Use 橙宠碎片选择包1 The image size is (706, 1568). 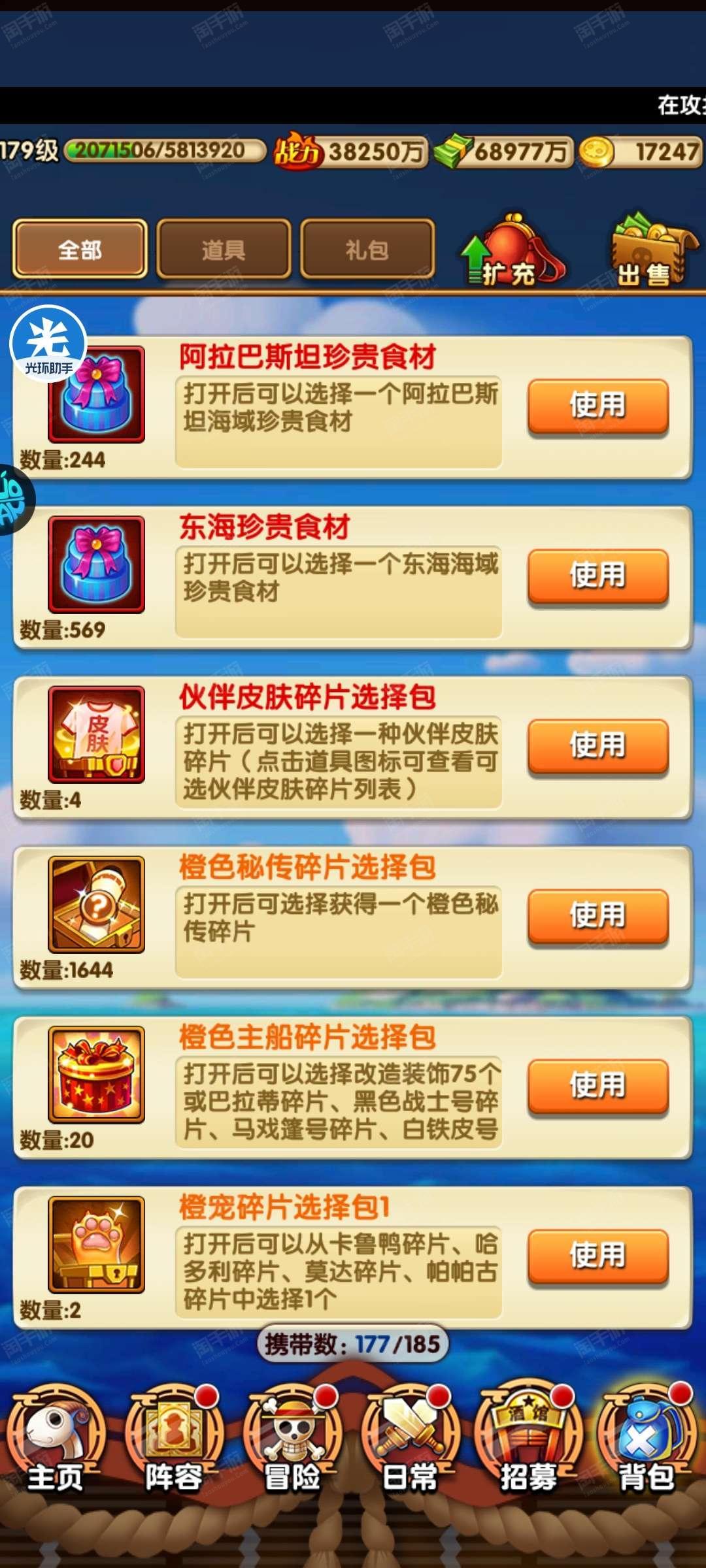(x=598, y=1256)
